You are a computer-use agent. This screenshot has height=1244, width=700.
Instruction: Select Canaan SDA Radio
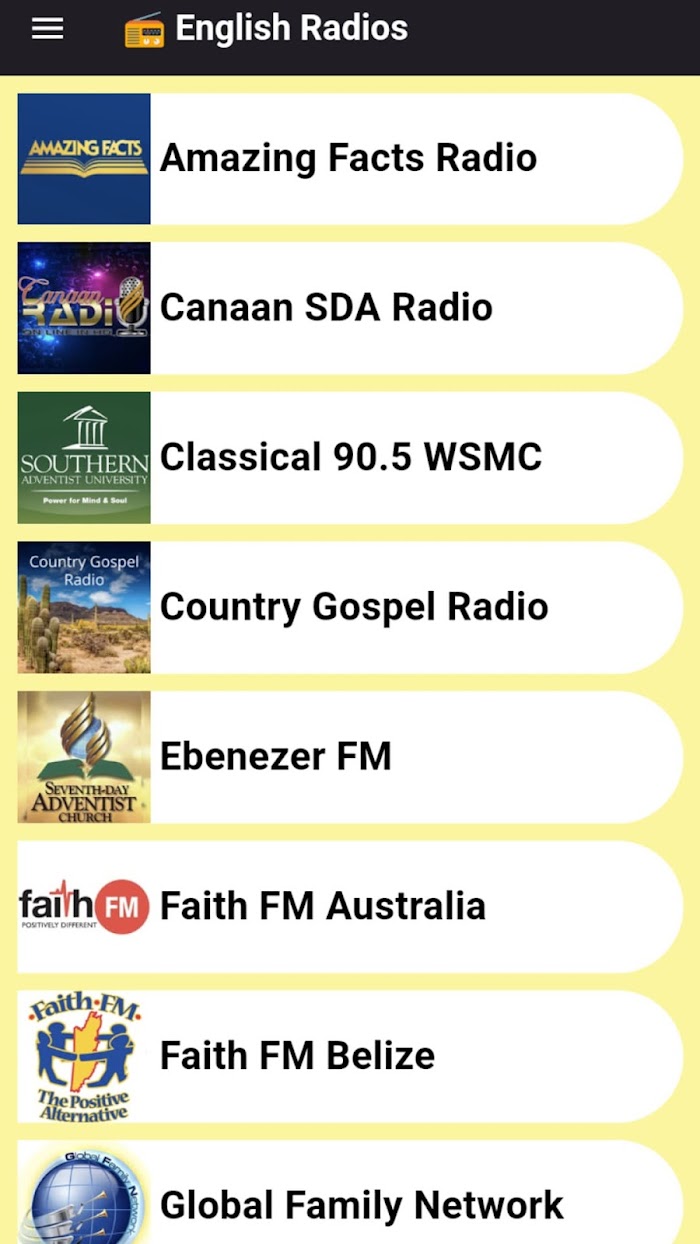coord(326,308)
